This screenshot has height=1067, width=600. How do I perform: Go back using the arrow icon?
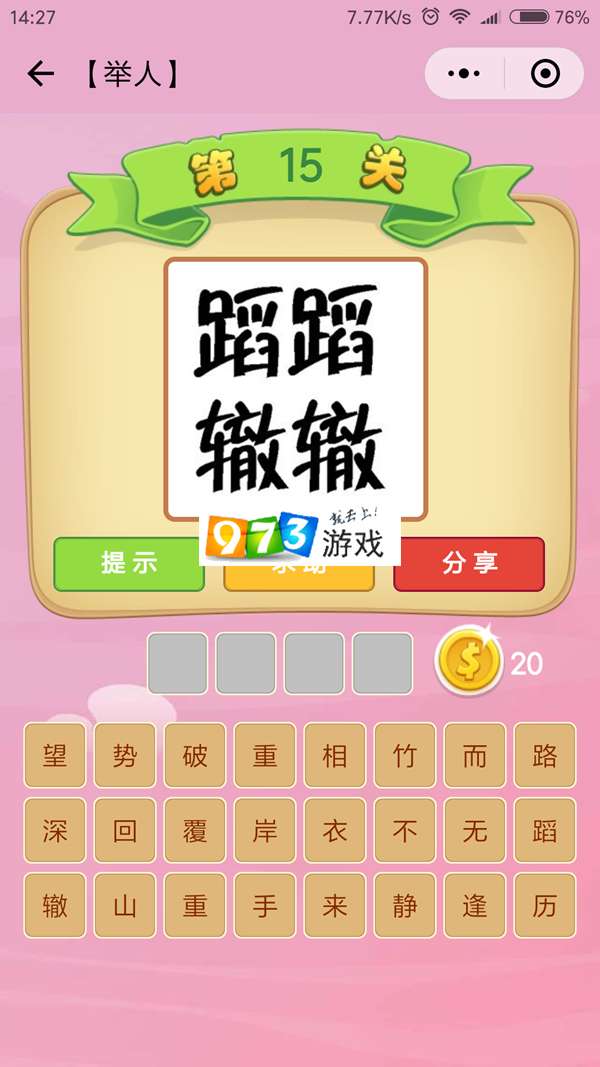40,74
